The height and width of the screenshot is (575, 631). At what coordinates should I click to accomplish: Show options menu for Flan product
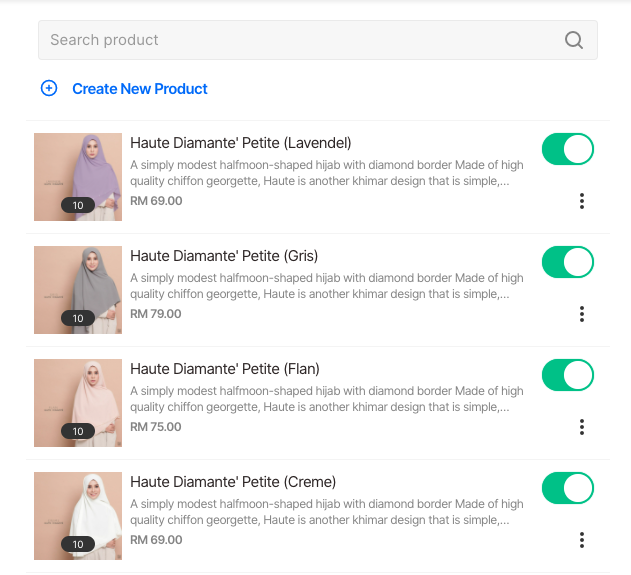[581, 427]
